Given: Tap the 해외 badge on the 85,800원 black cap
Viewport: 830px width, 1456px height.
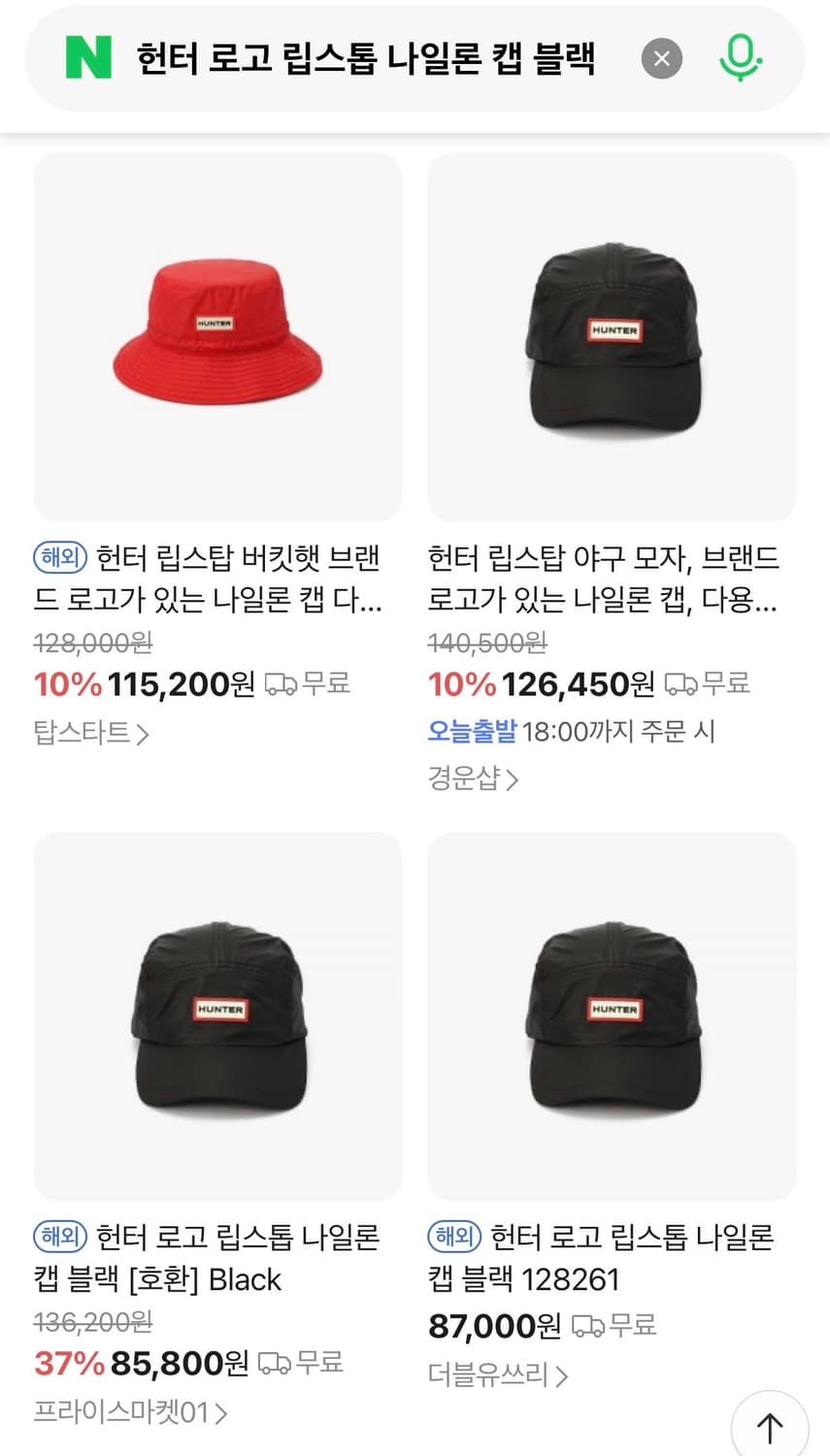Looking at the screenshot, I should [x=60, y=1238].
